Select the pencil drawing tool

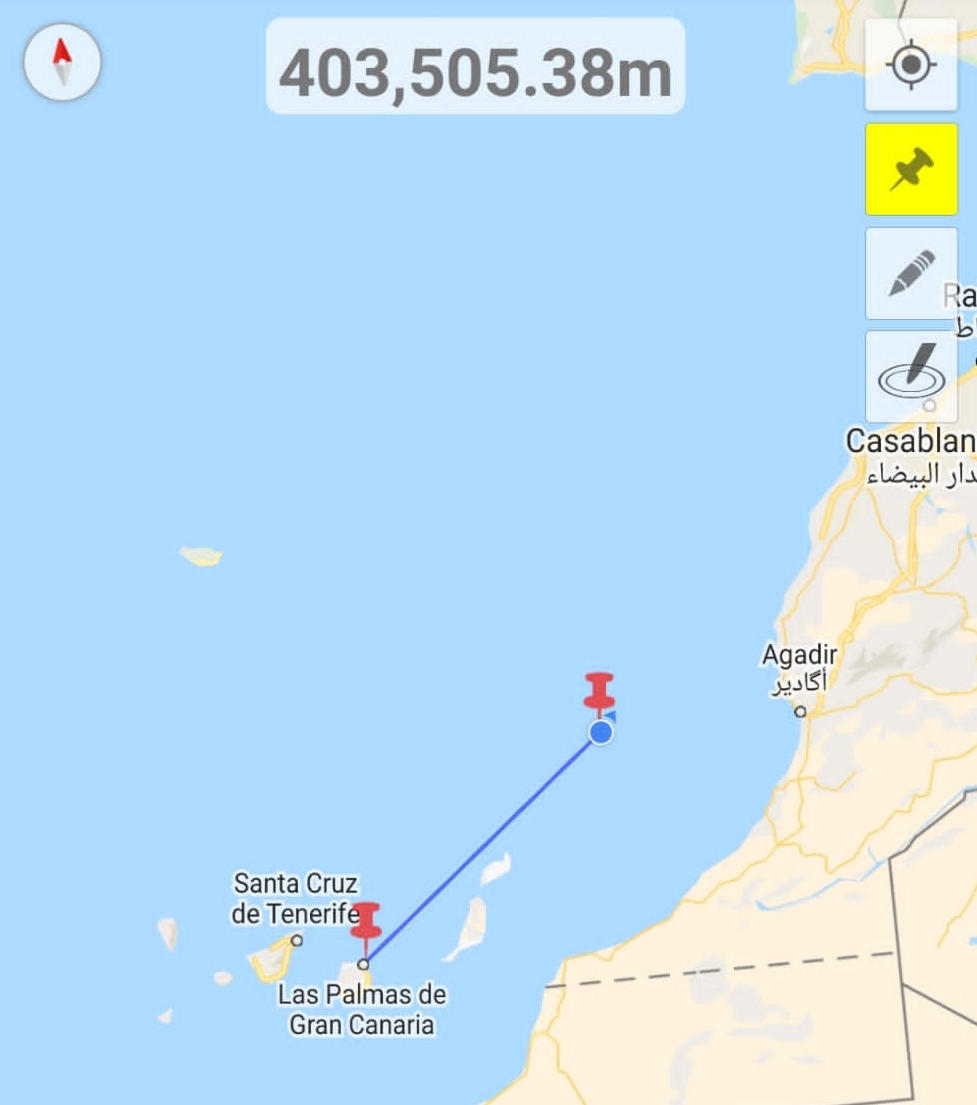(x=911, y=273)
